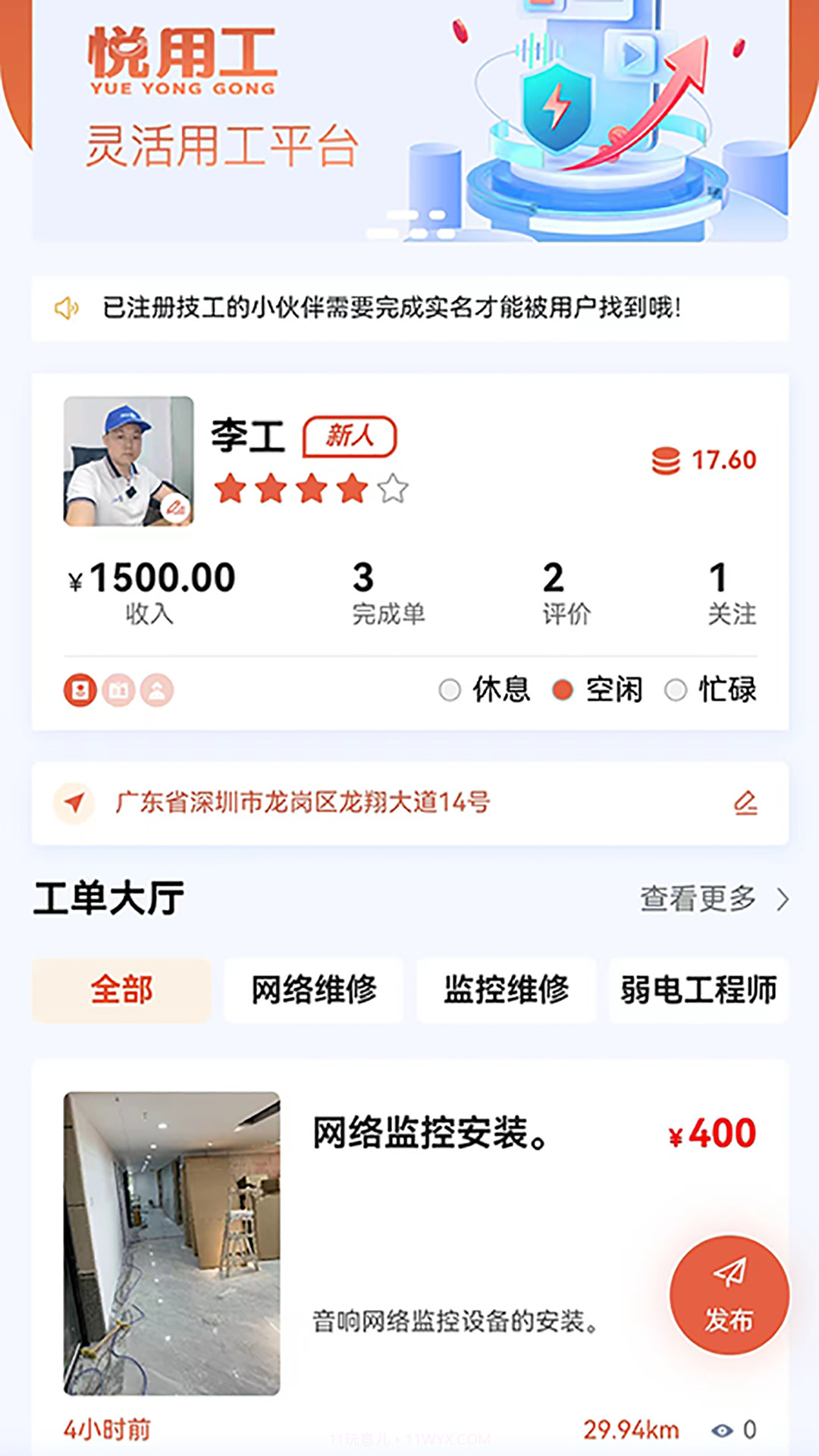Click the speaker icon on the announcement bar
Image resolution: width=819 pixels, height=1456 pixels.
[67, 306]
